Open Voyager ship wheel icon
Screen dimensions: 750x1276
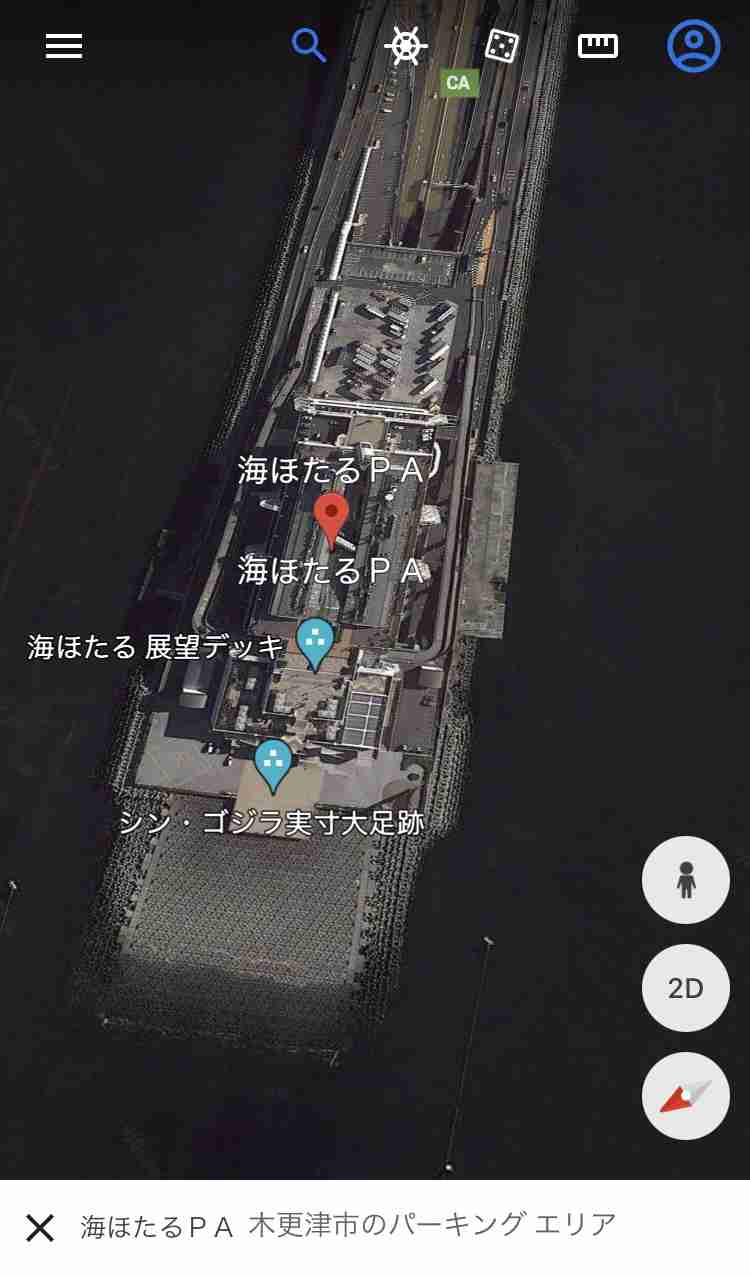click(x=406, y=46)
